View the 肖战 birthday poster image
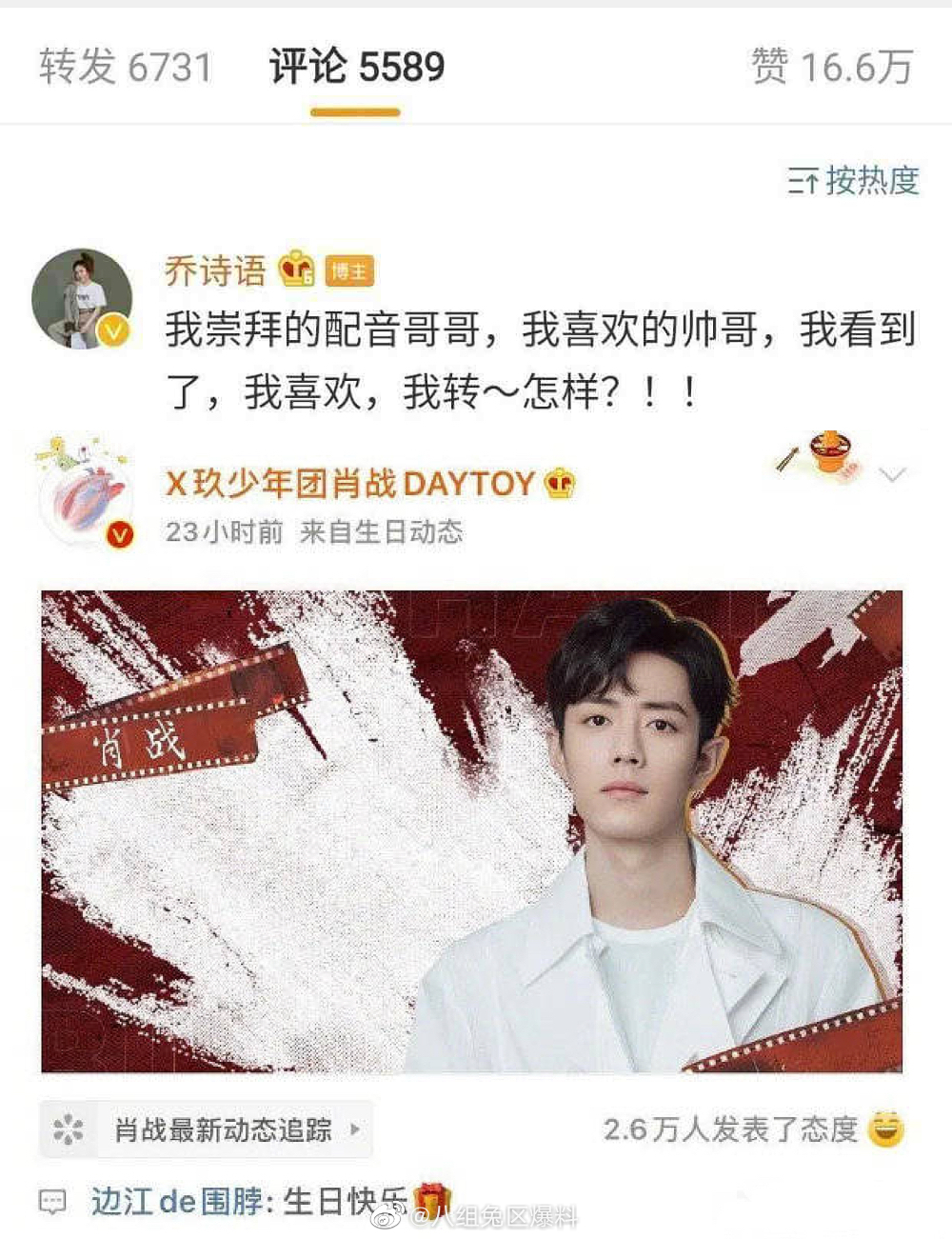Screen dimensions: 952x1239 pyautogui.click(x=471, y=830)
